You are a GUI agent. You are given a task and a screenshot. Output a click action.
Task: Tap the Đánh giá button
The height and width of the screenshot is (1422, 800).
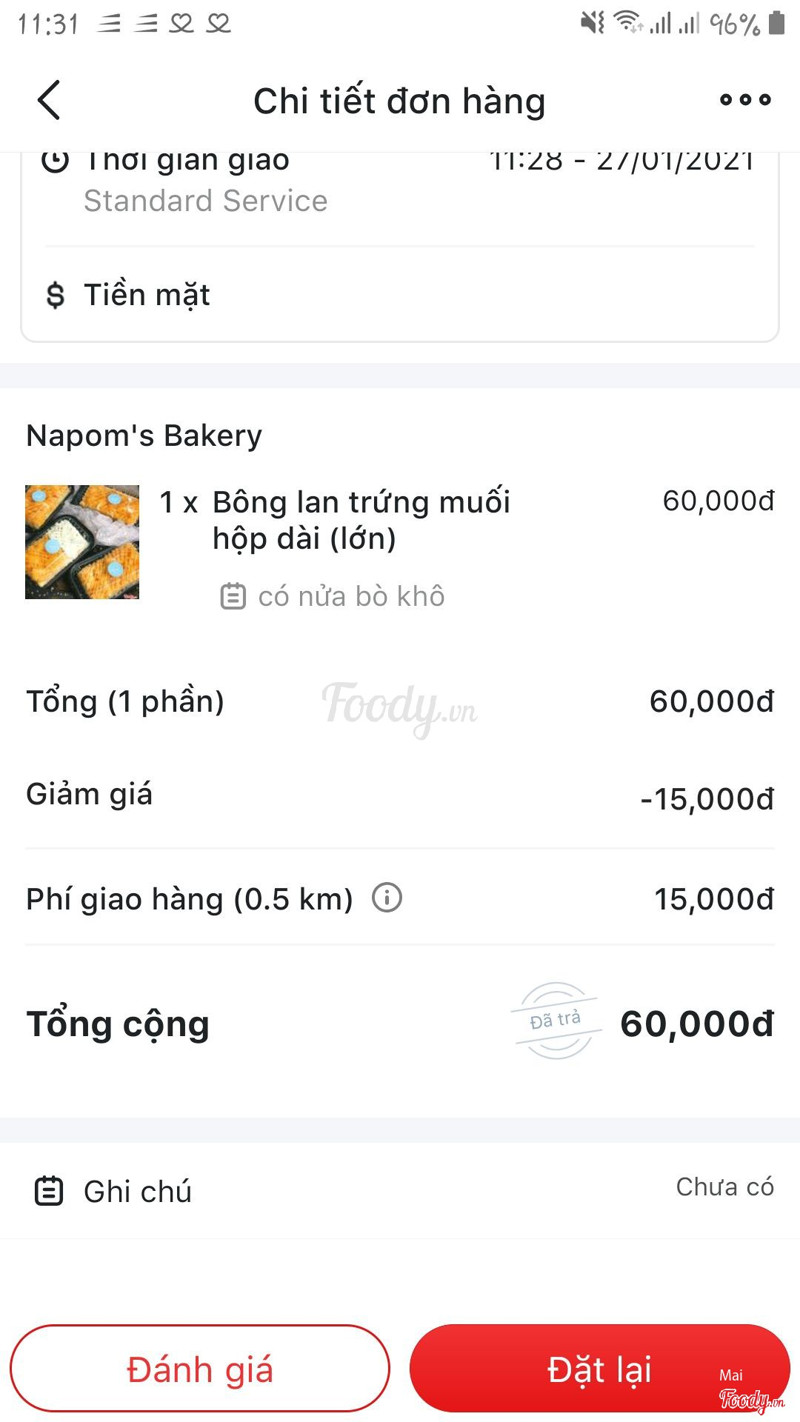pyautogui.click(x=200, y=1368)
